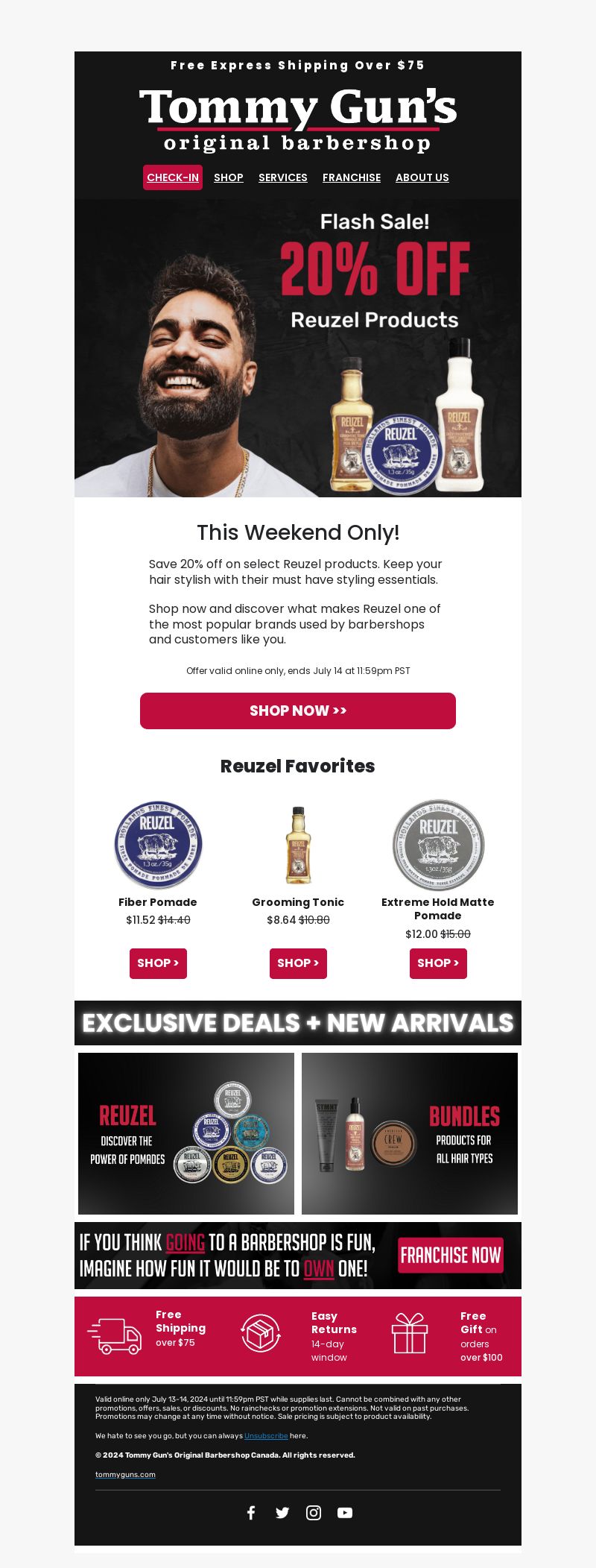Shop the Grooming Tonic
This screenshot has width=596, height=1568.
coord(298,963)
